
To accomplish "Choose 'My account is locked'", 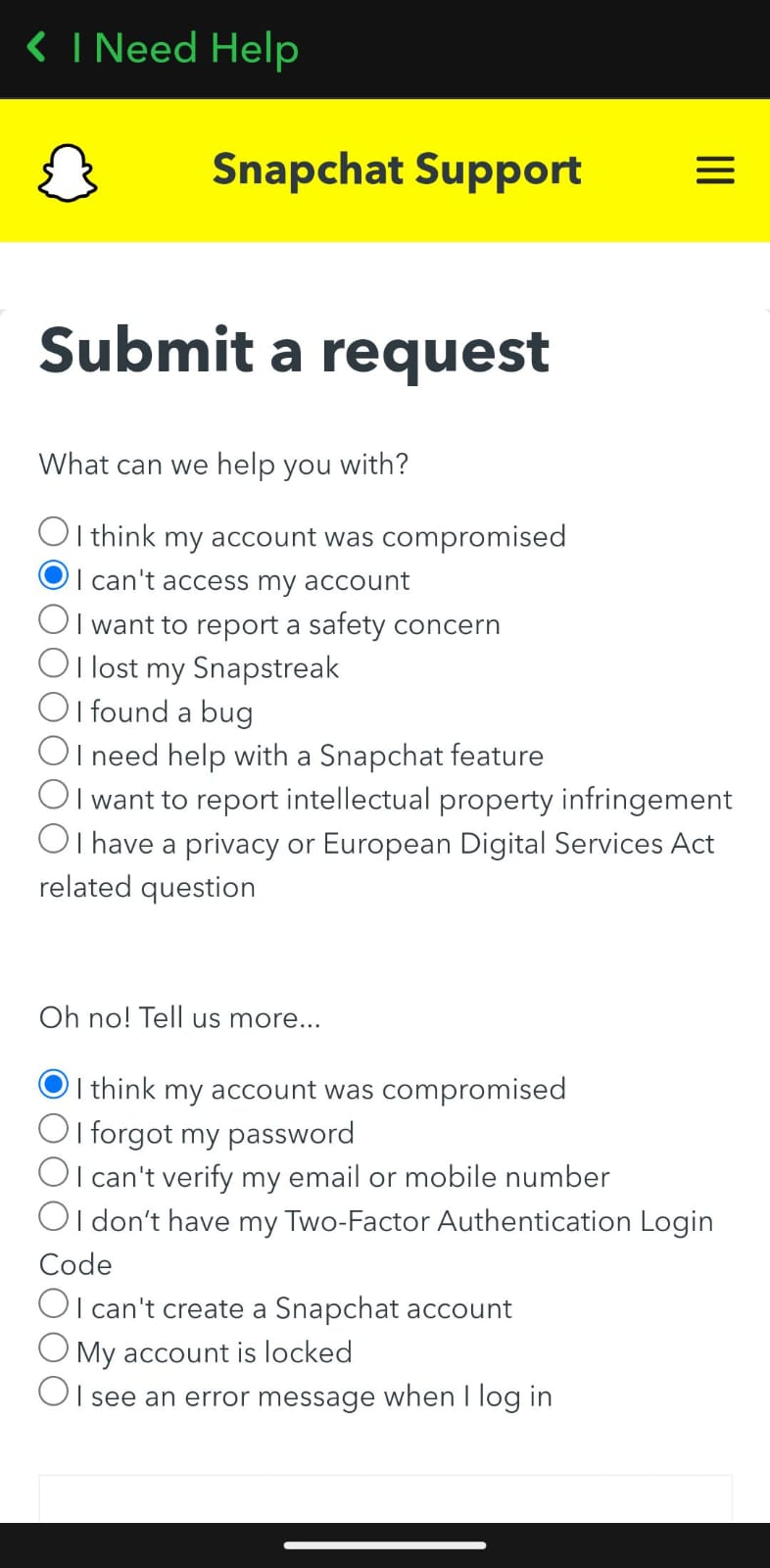I will click(x=53, y=1347).
